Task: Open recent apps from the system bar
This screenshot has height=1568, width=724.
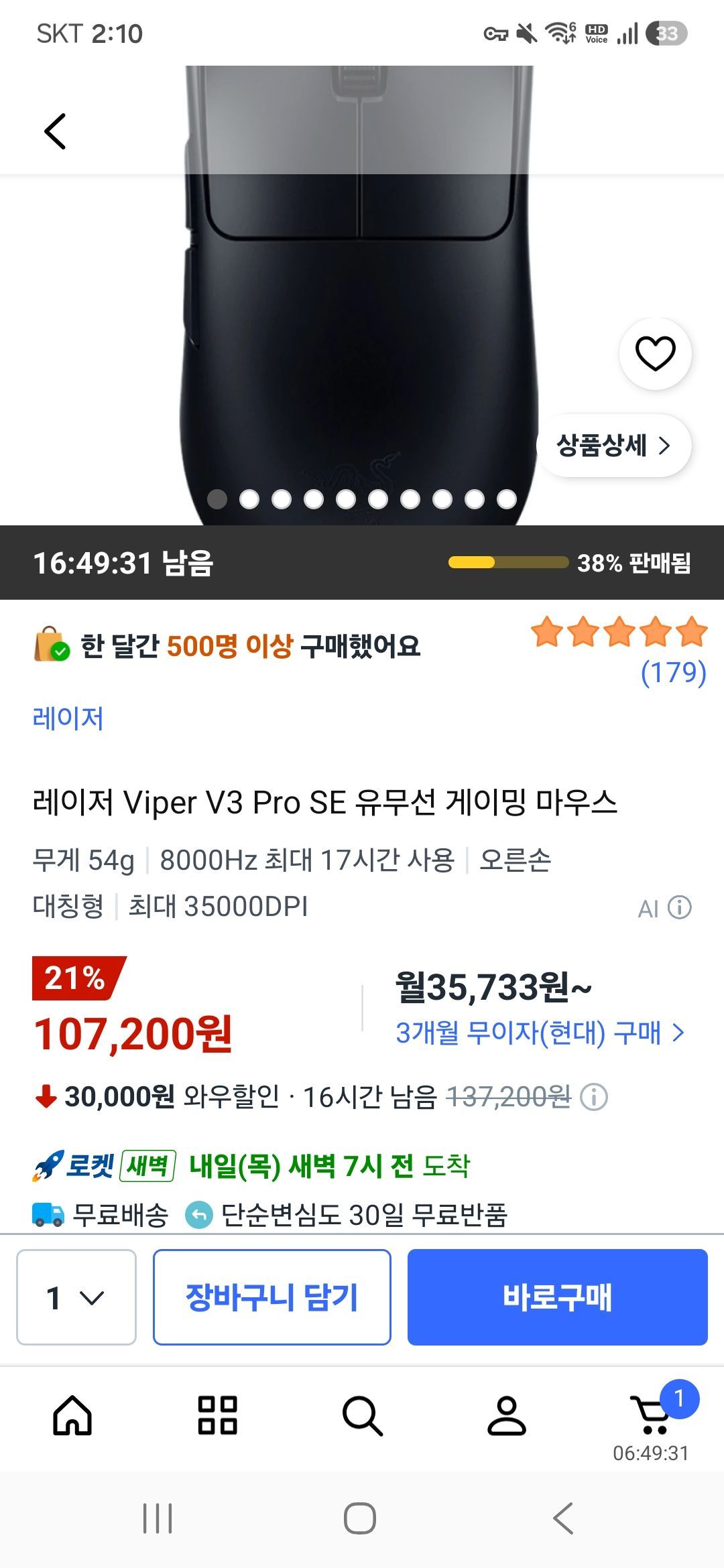Action: [x=158, y=1518]
